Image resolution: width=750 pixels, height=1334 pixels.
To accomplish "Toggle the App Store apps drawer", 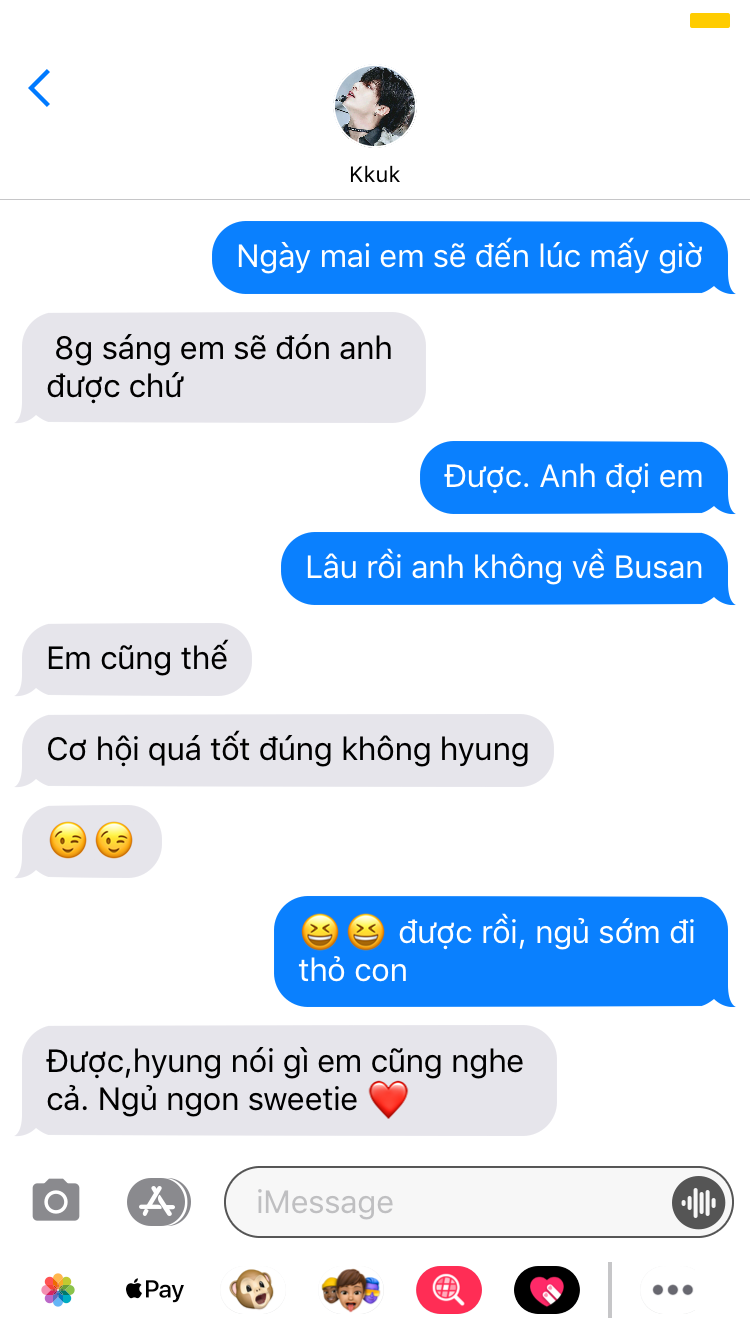I will tap(158, 1201).
